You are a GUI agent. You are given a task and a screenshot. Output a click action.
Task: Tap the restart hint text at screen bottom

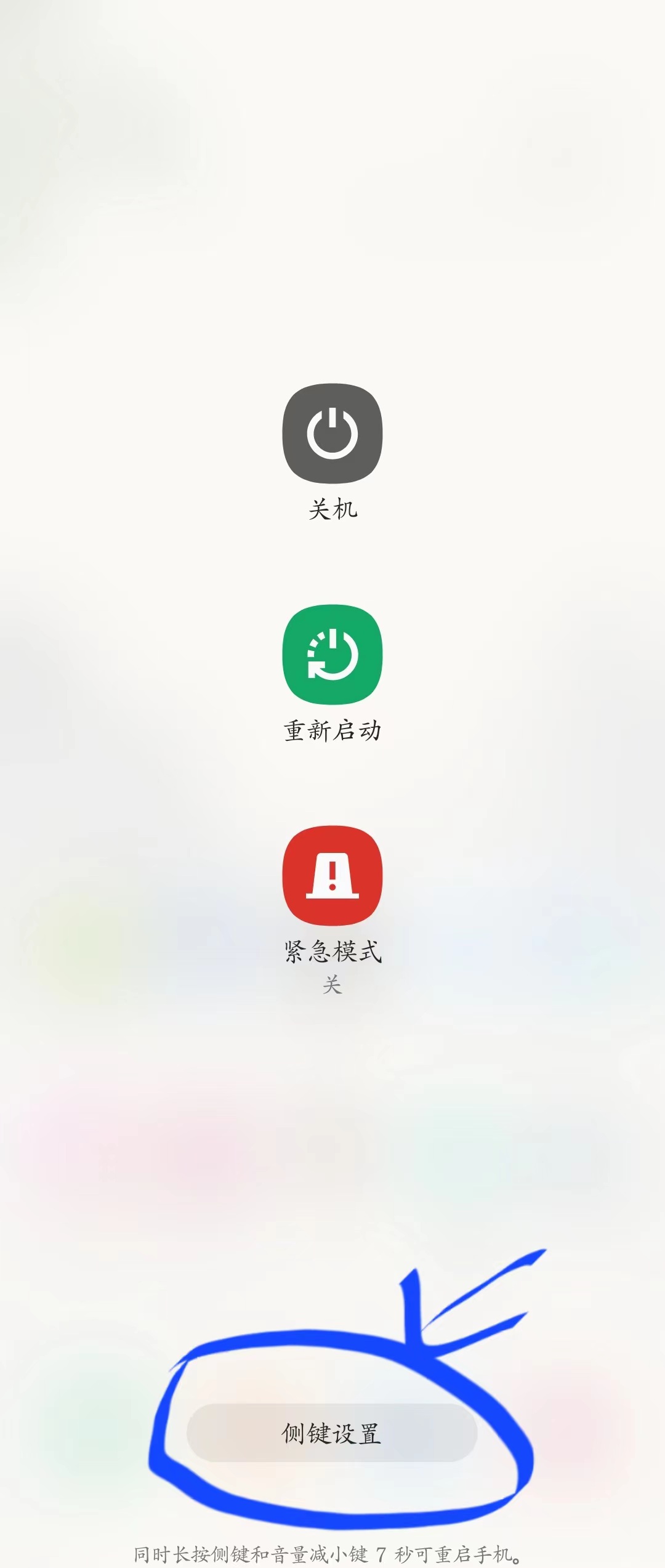(x=331, y=1555)
